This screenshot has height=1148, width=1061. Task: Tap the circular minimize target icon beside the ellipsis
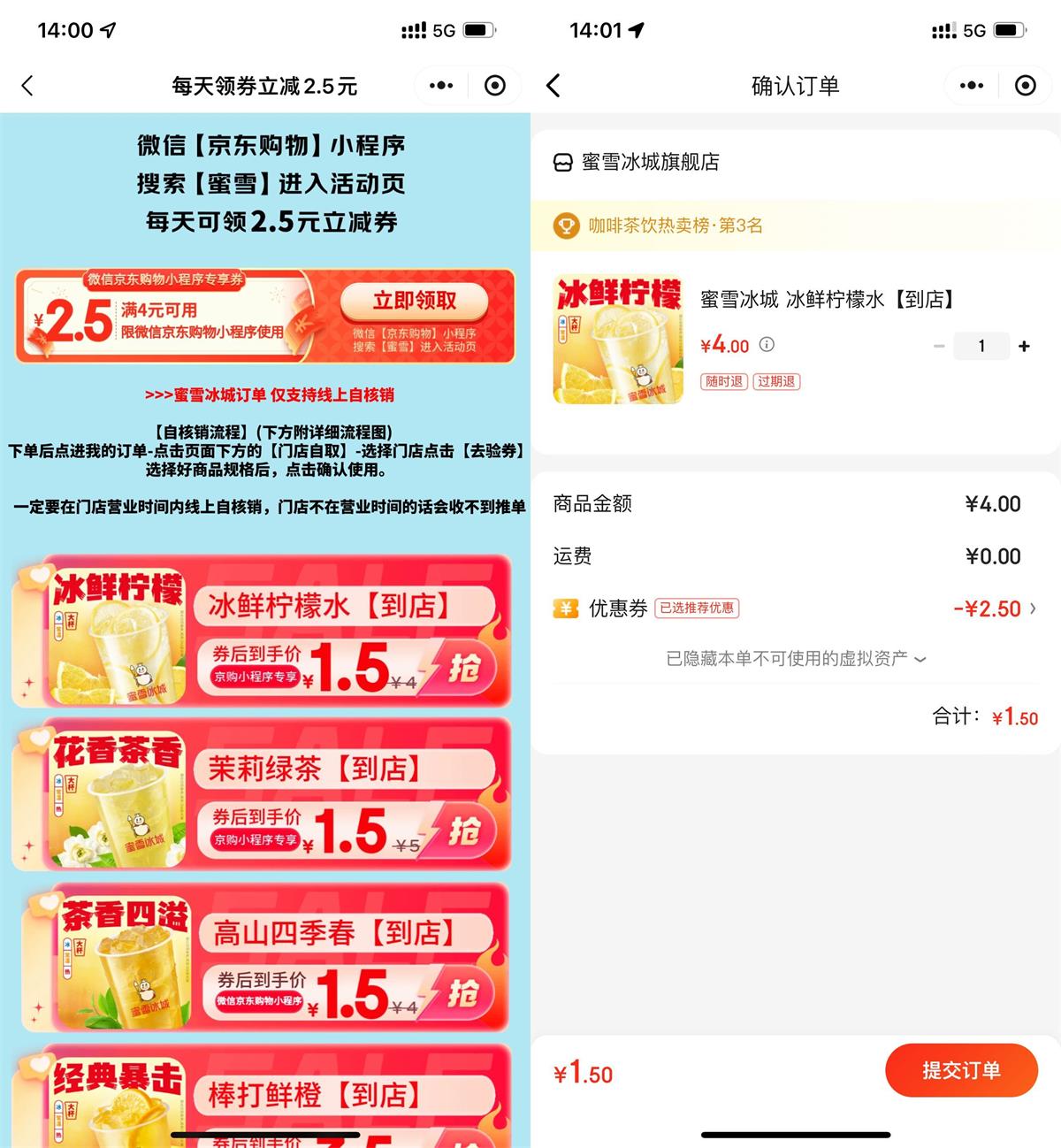tap(1026, 85)
